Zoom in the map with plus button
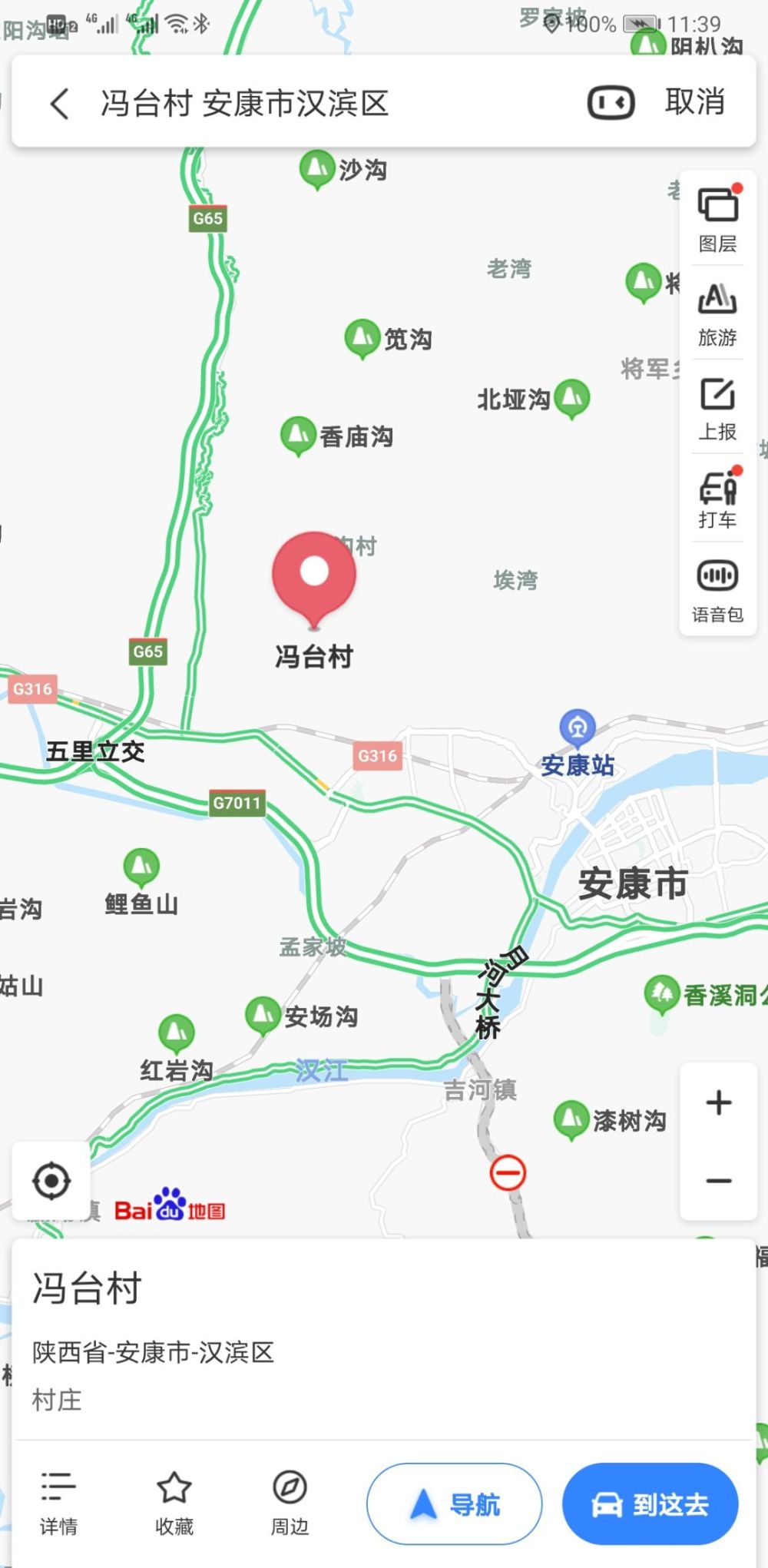This screenshot has height=1568, width=768. click(719, 1102)
